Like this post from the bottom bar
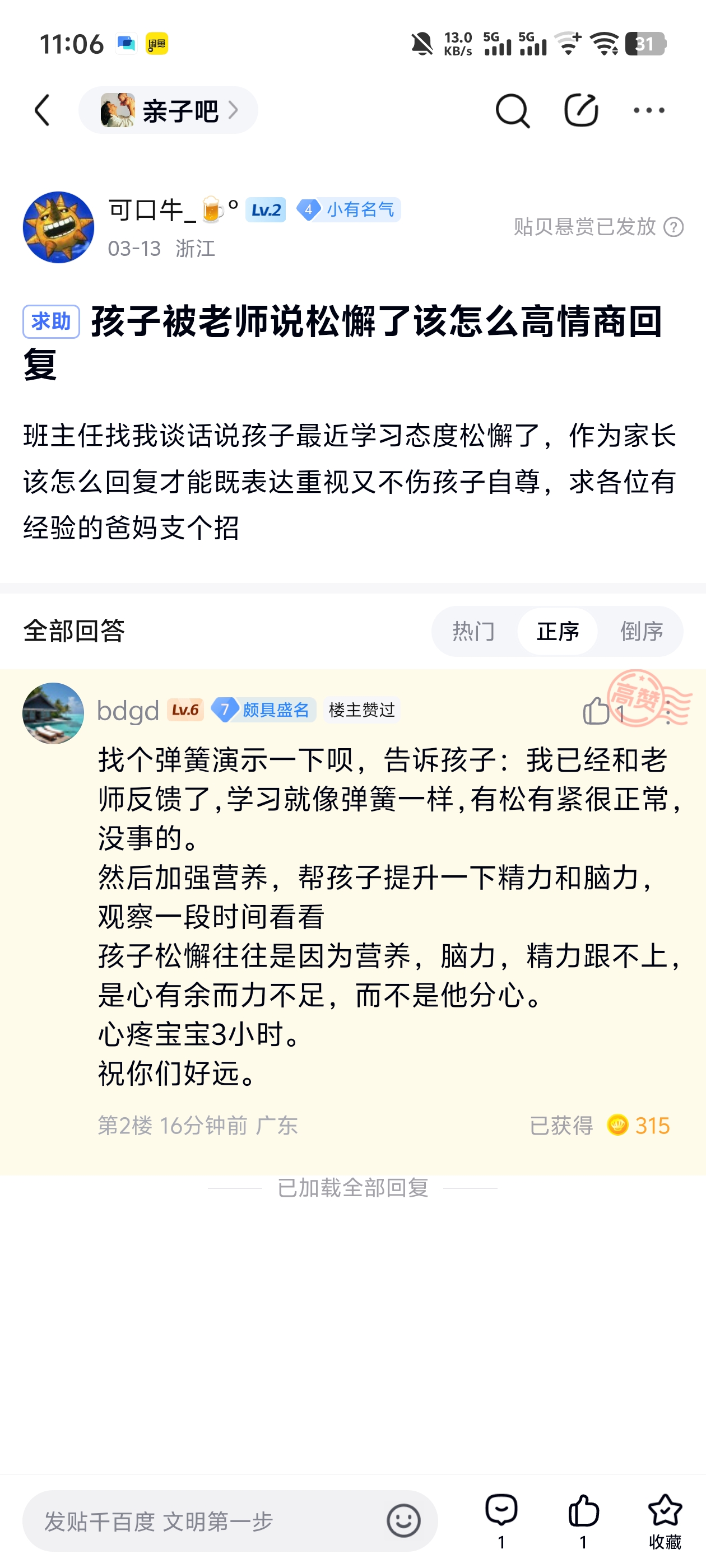Viewport: 706px width, 1568px height. coord(583,1512)
